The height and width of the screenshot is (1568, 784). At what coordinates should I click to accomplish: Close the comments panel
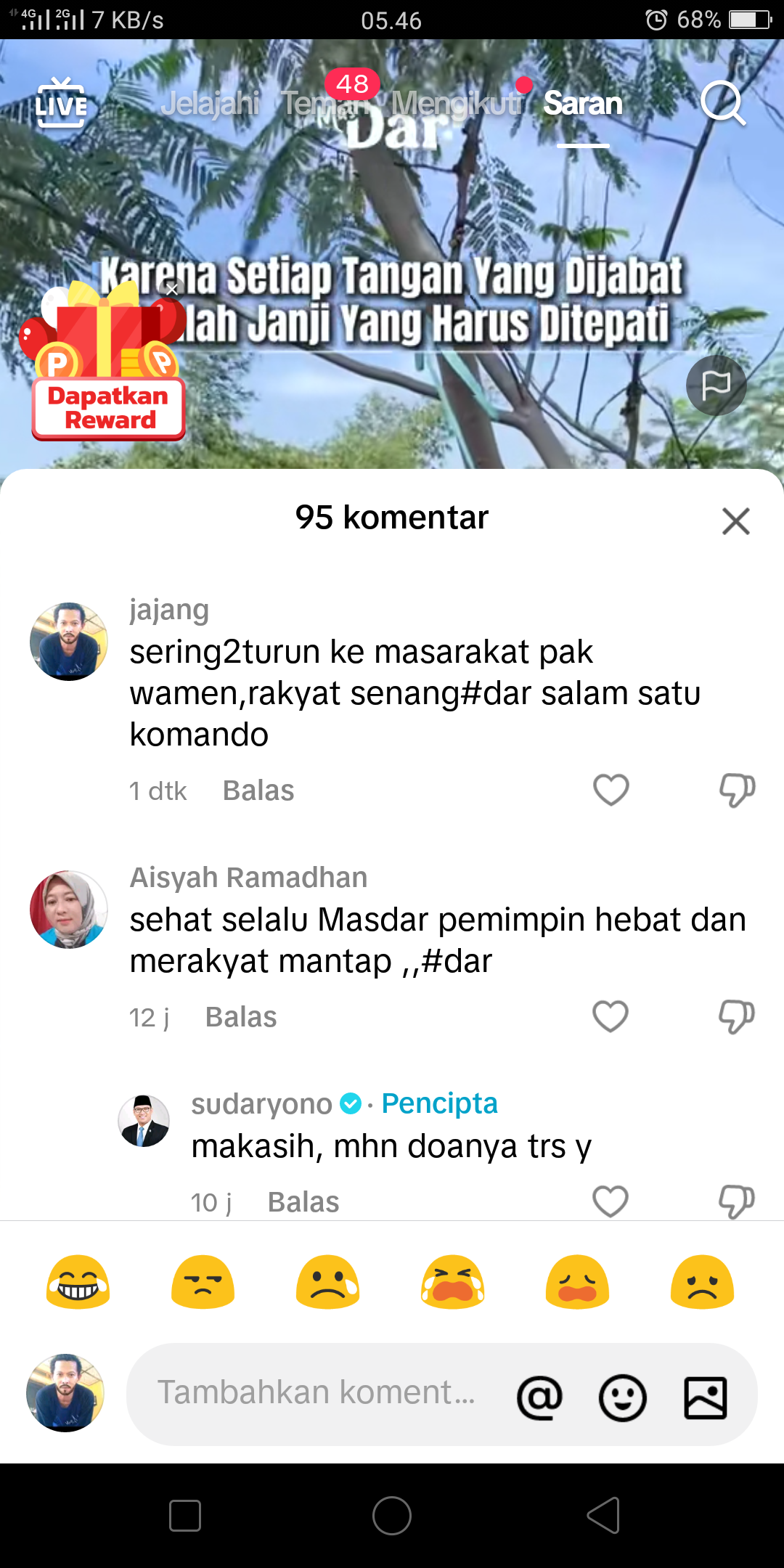[735, 520]
